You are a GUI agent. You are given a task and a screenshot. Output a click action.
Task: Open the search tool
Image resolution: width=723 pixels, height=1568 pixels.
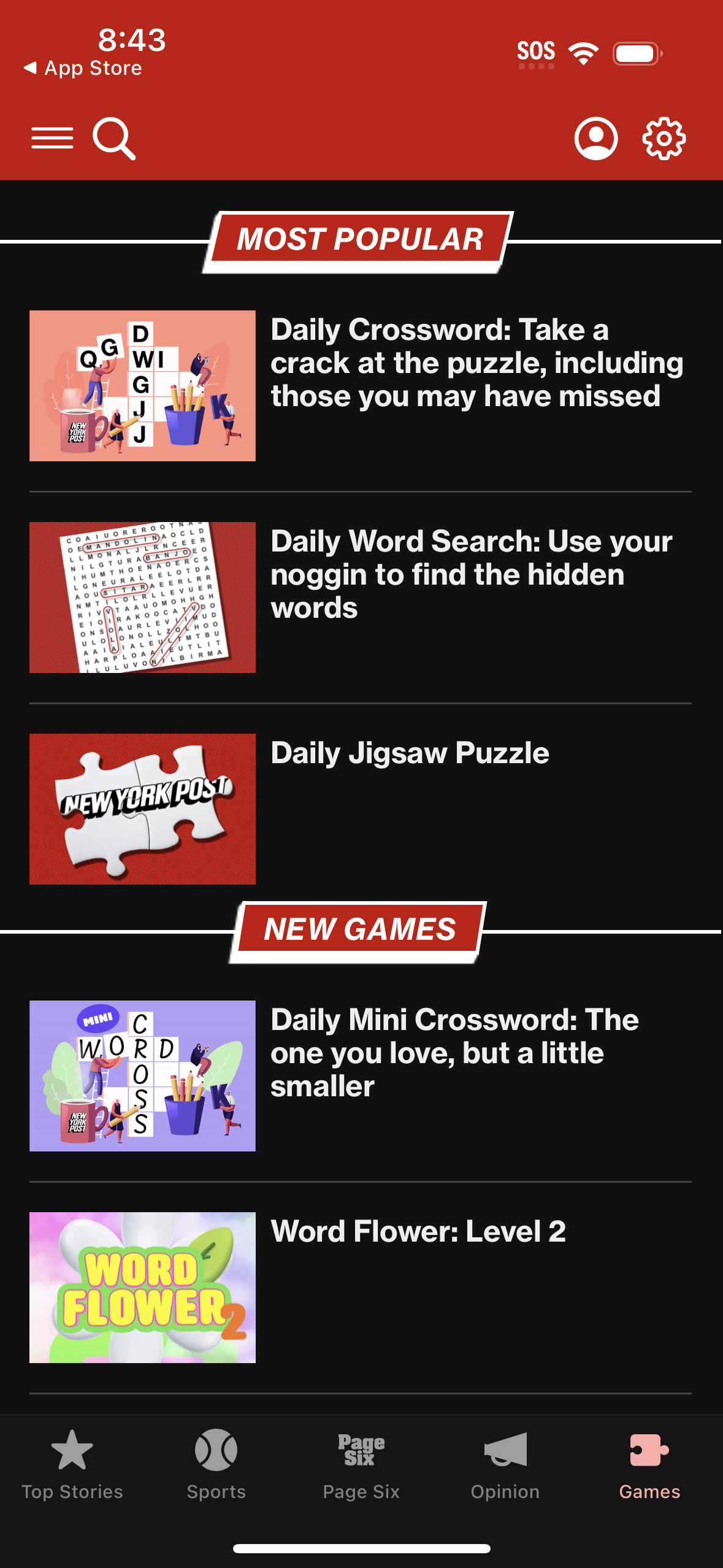(x=115, y=137)
